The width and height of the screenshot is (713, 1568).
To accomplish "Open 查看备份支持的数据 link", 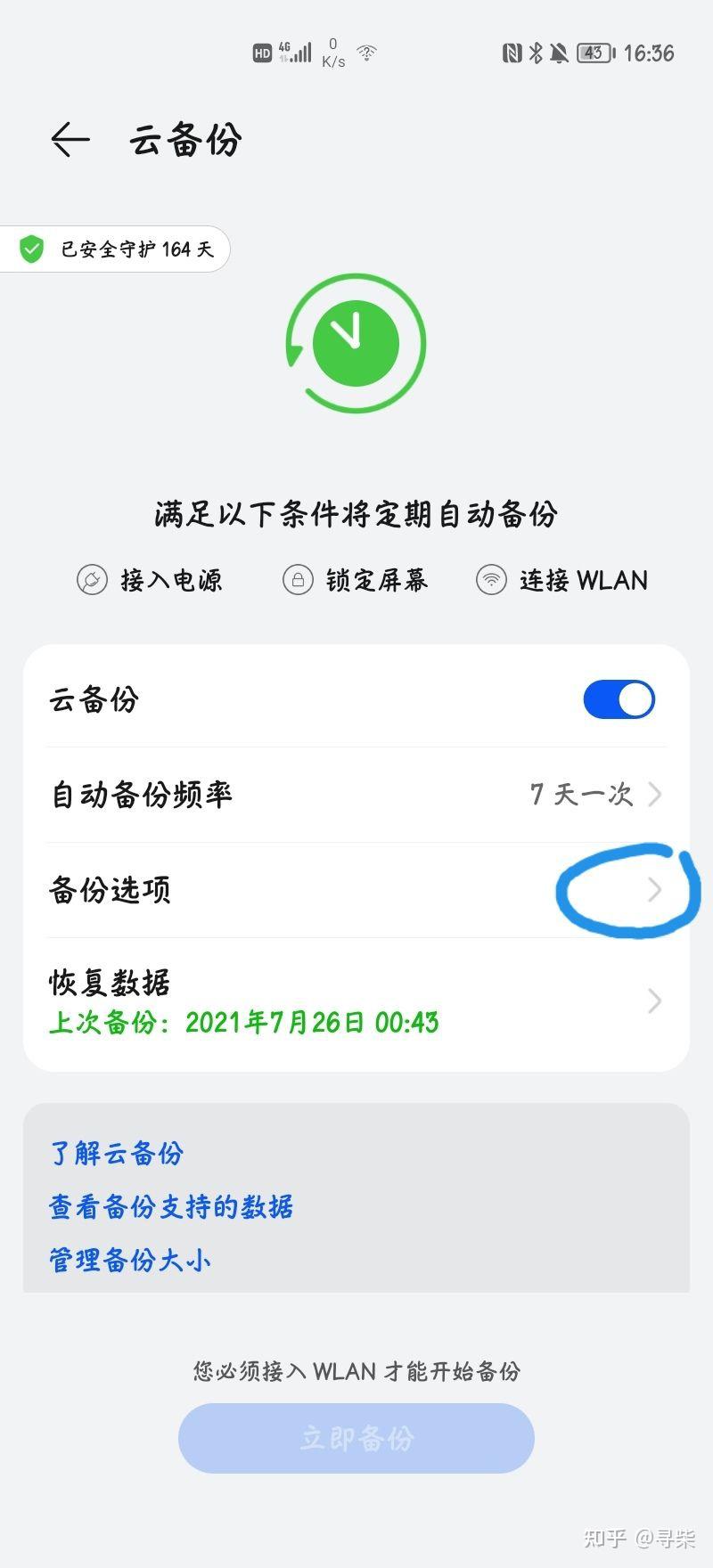I will pos(171,1206).
